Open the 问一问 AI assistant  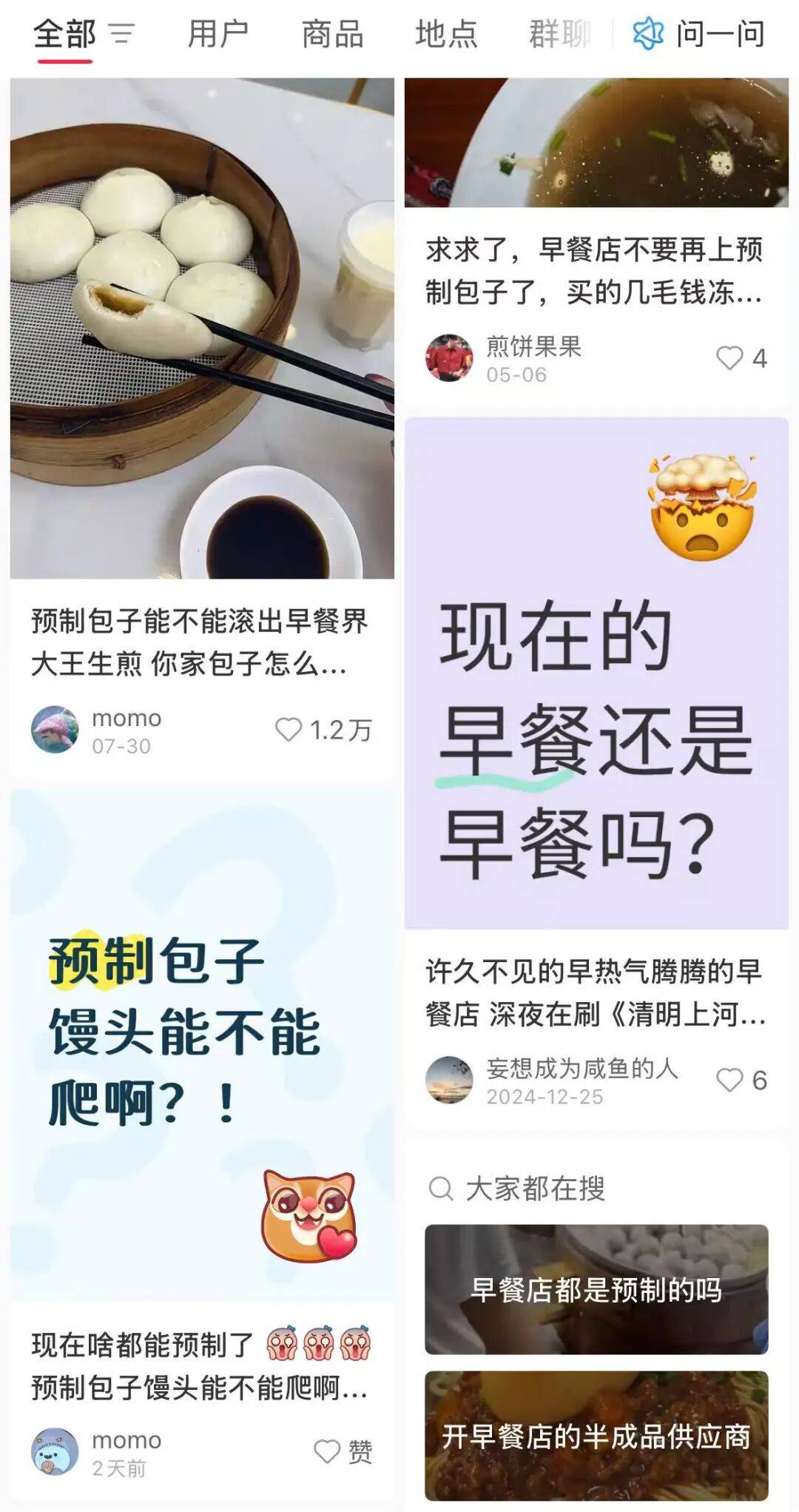point(699,34)
